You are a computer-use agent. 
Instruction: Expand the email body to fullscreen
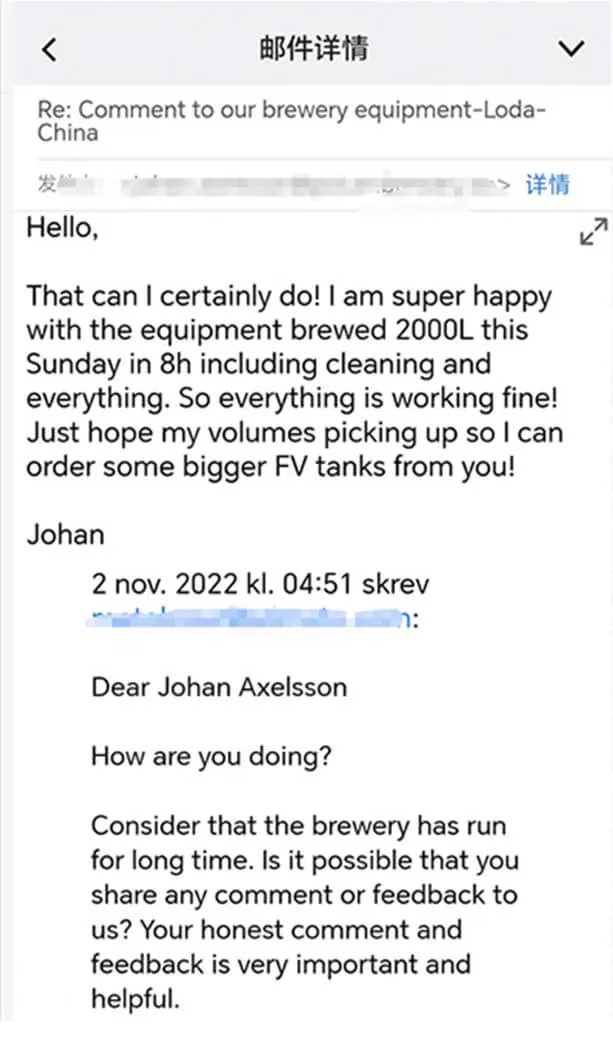(x=592, y=233)
